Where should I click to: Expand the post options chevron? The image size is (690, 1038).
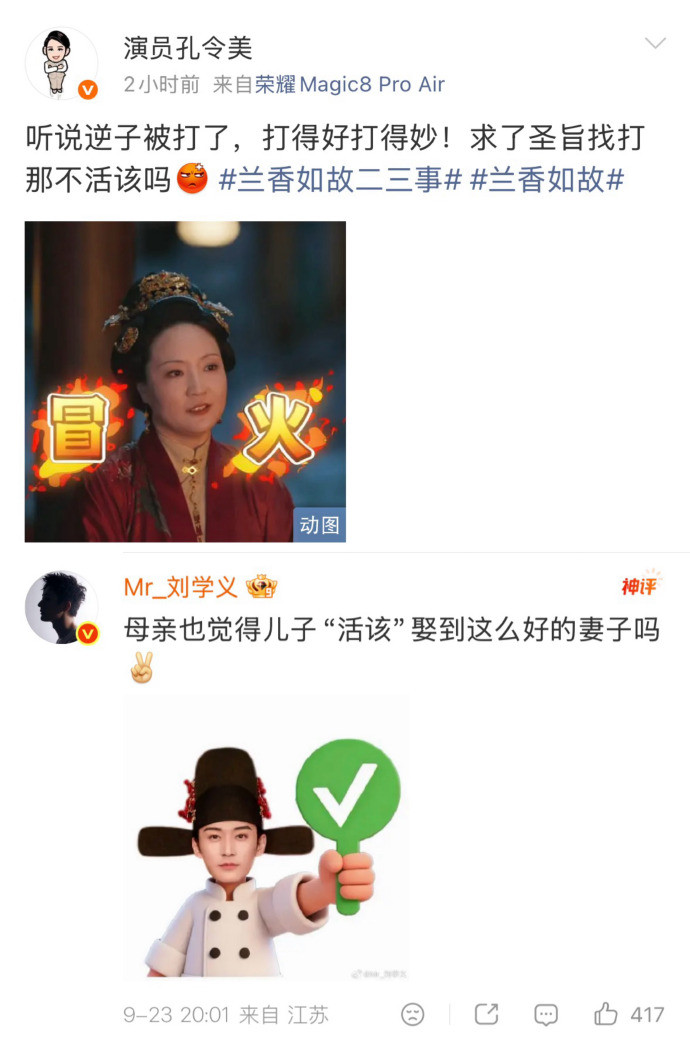click(x=655, y=44)
